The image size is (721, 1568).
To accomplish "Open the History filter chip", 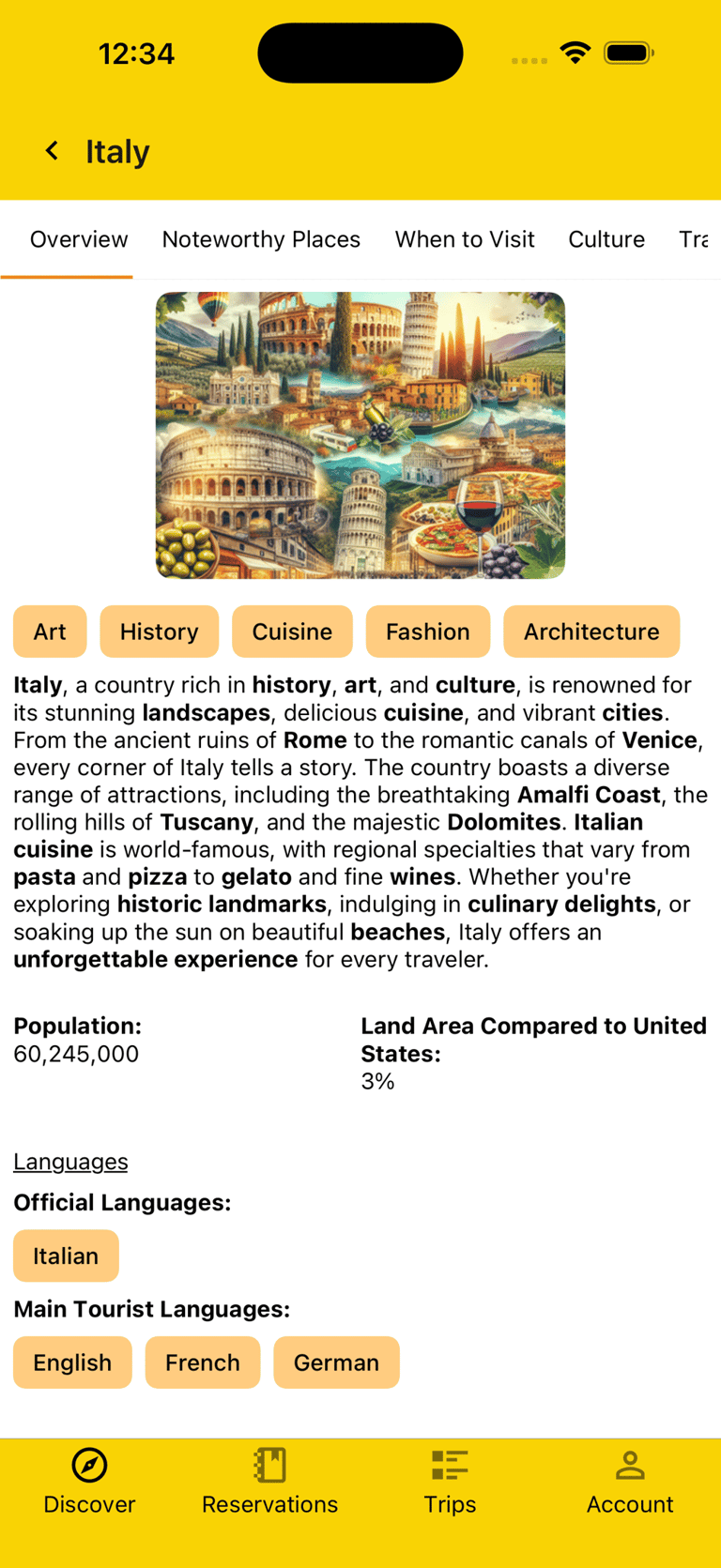I will [159, 632].
